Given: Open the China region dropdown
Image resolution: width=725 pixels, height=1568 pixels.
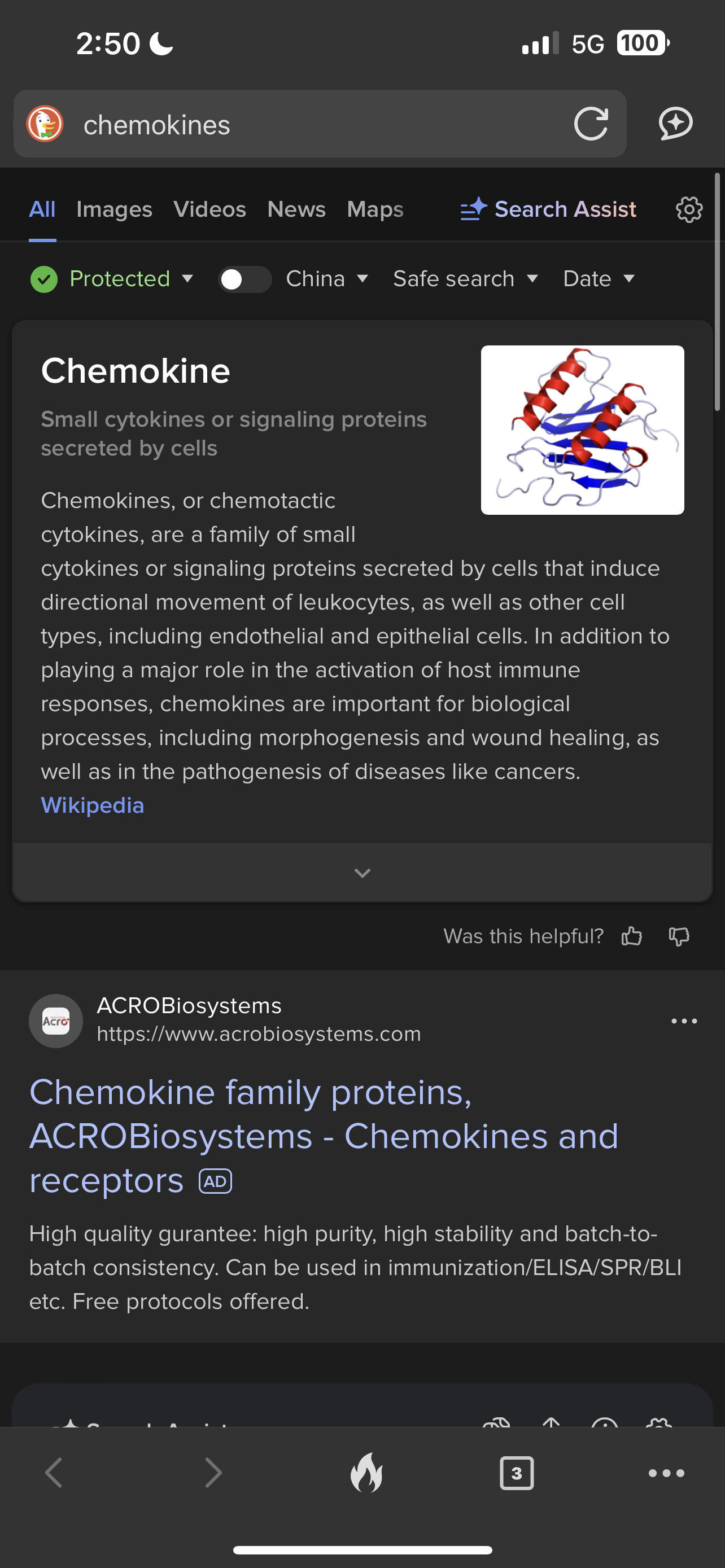Looking at the screenshot, I should (327, 279).
